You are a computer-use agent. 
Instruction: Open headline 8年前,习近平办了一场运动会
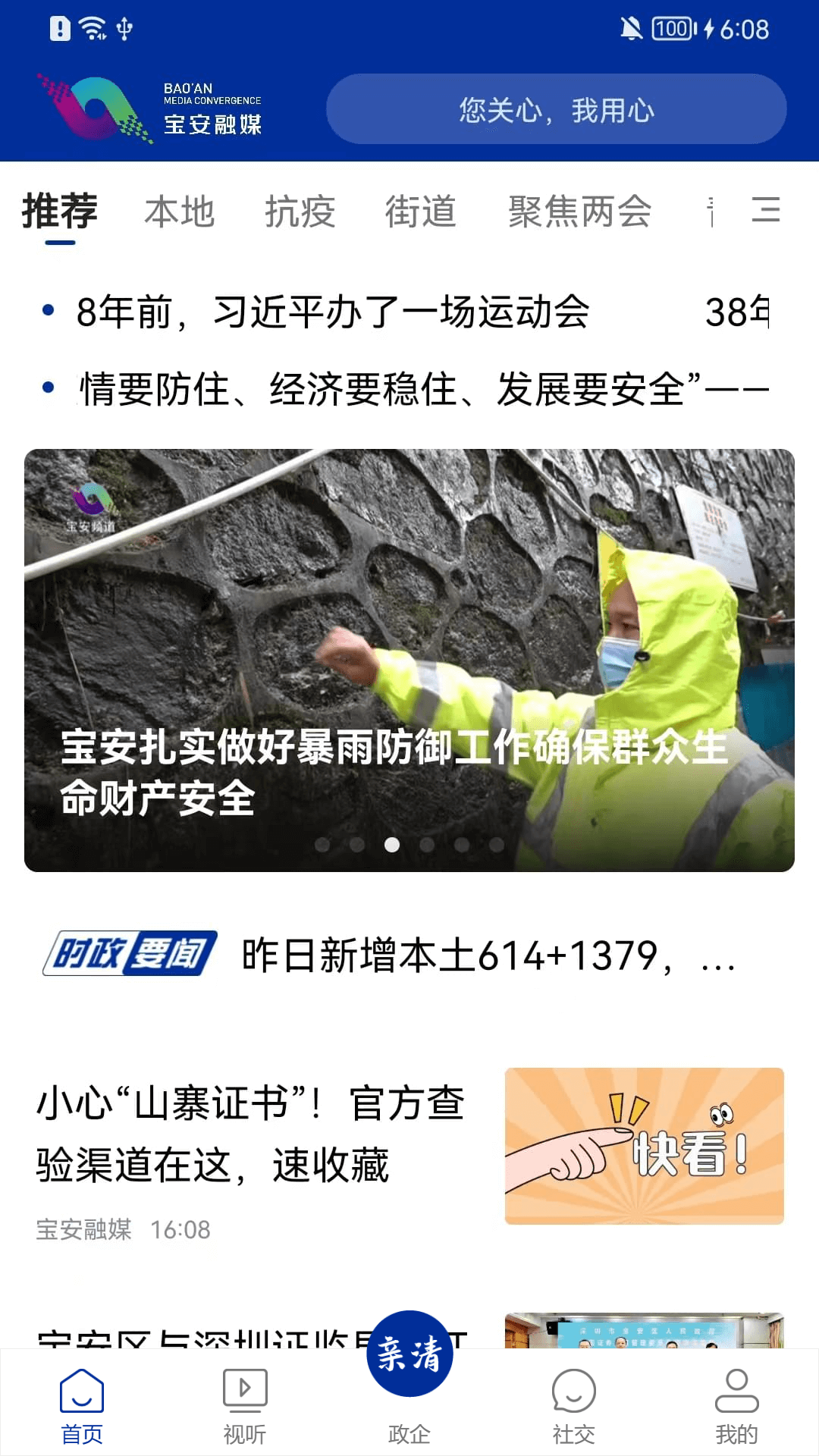point(332,312)
